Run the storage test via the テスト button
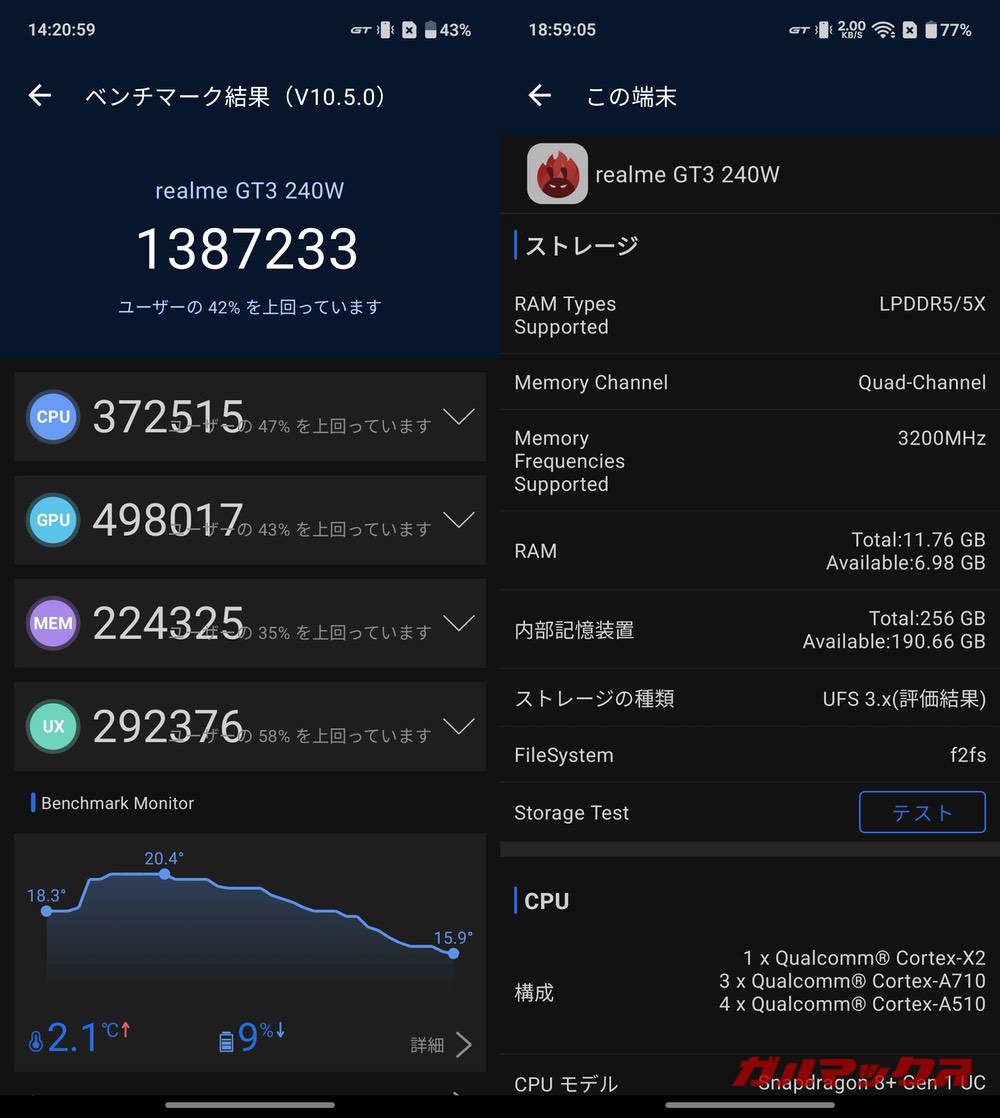Image resolution: width=1000 pixels, height=1118 pixels. coord(922,812)
